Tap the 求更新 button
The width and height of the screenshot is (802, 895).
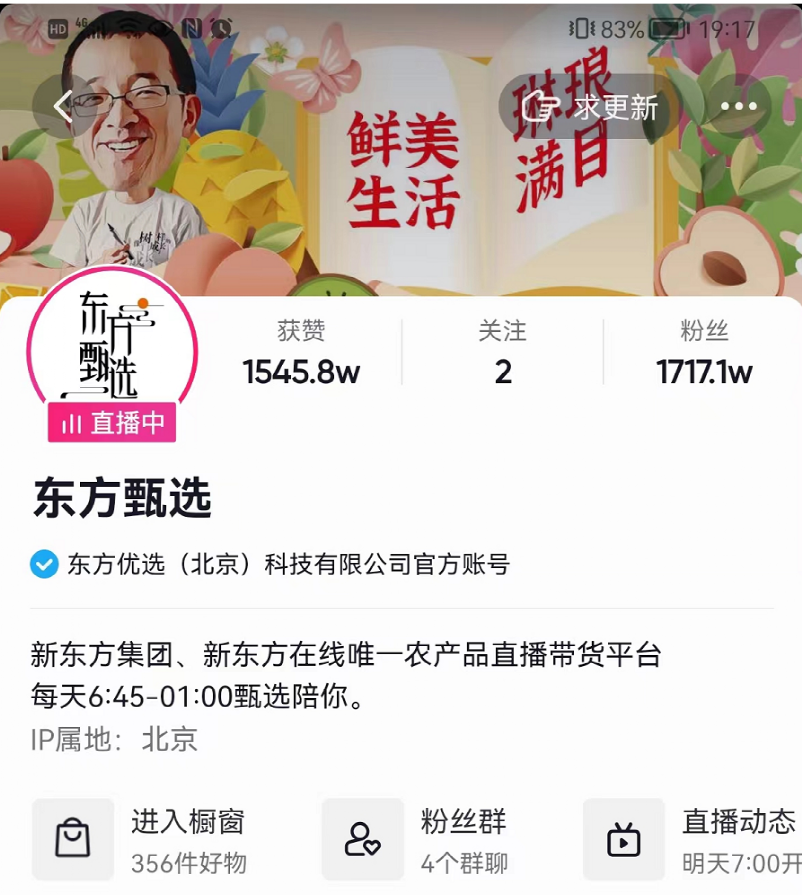click(590, 106)
